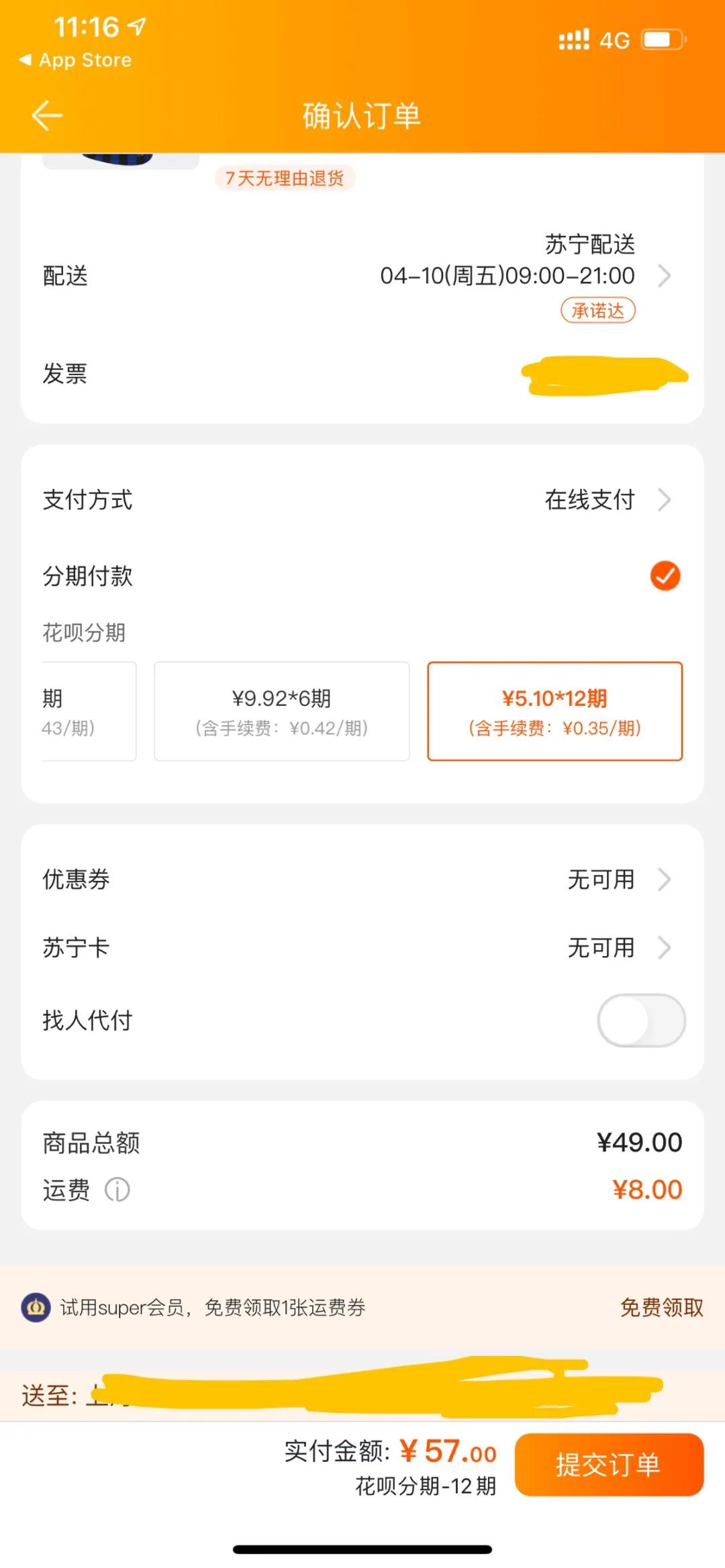Click the 免费领取 coupon link
The image size is (725, 1568).
[x=660, y=1307]
